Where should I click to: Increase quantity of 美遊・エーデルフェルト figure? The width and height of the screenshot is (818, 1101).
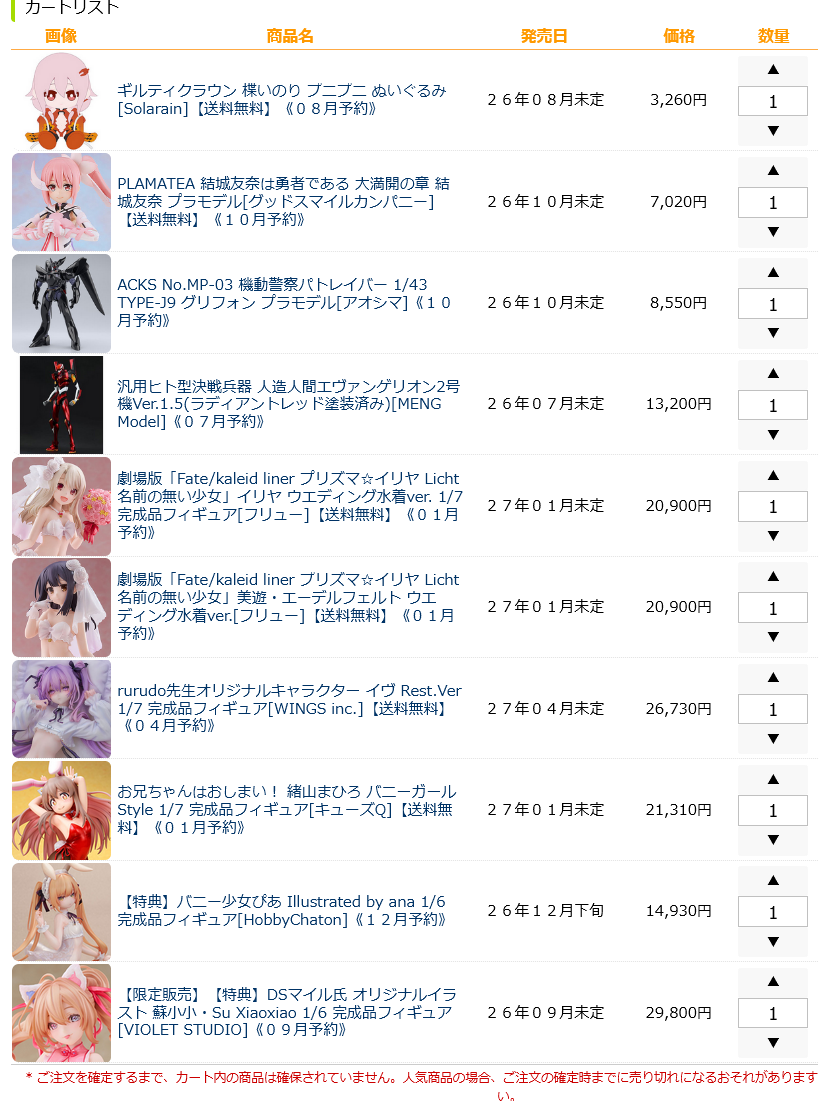pos(772,577)
